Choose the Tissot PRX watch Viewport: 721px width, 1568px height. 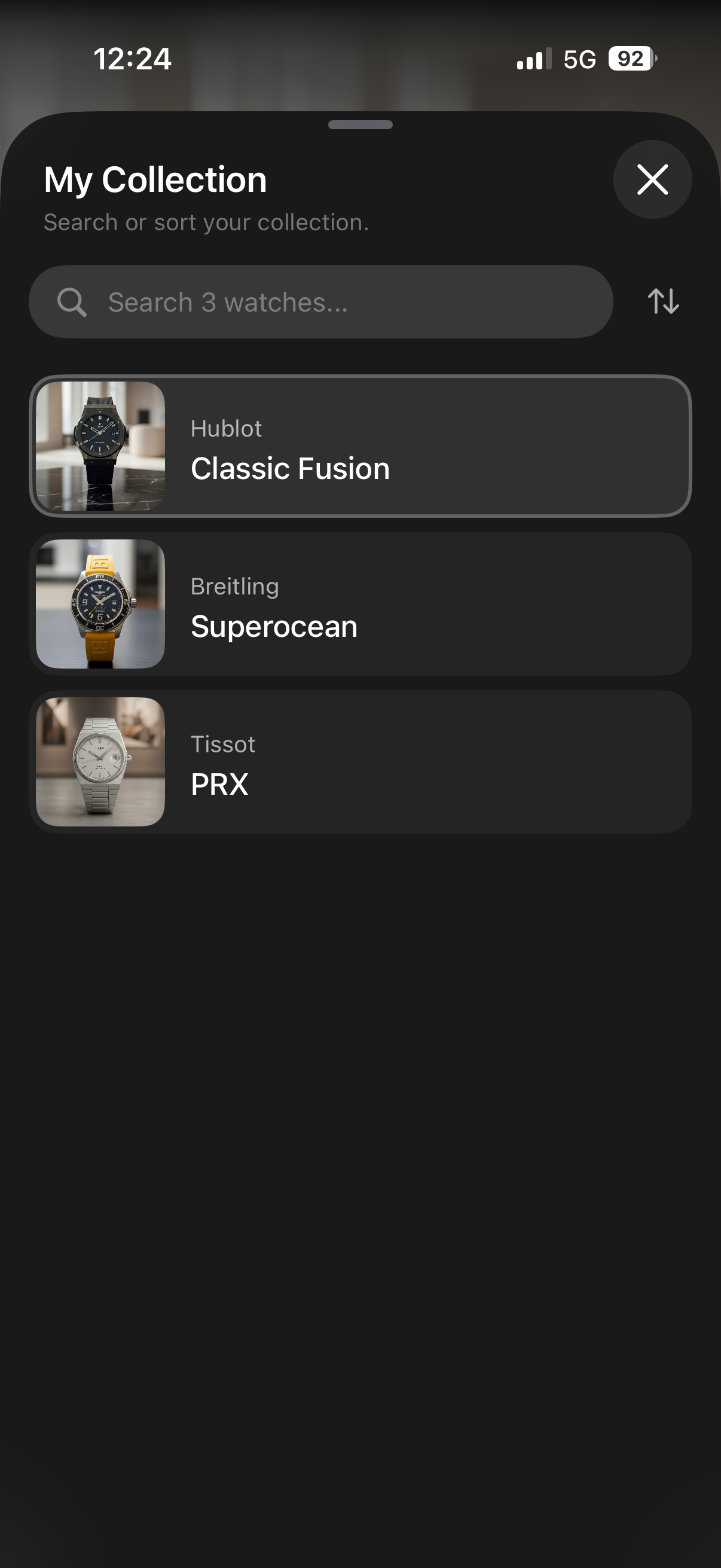tap(360, 761)
